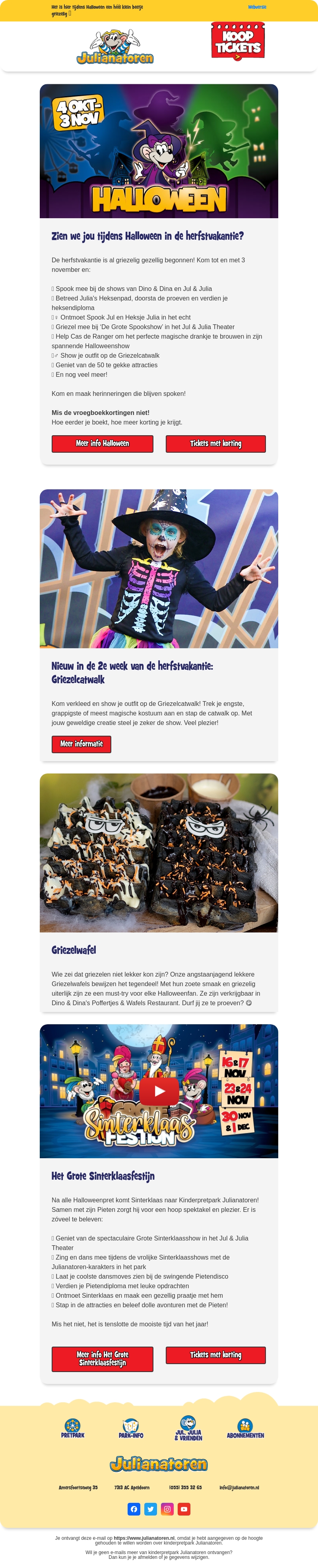
Task: Tap the info@julianatoren.nl email address
Action: [239, 1487]
